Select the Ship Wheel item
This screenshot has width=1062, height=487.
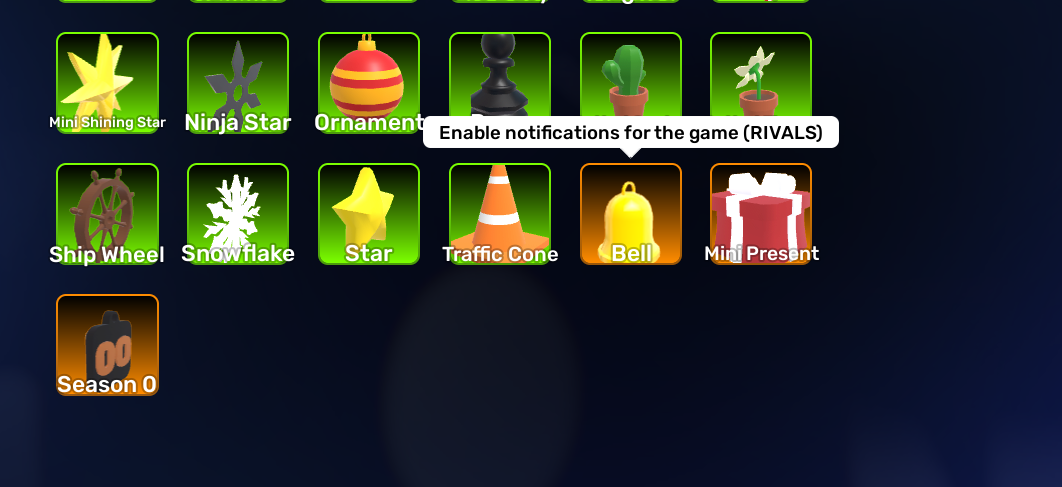[108, 214]
